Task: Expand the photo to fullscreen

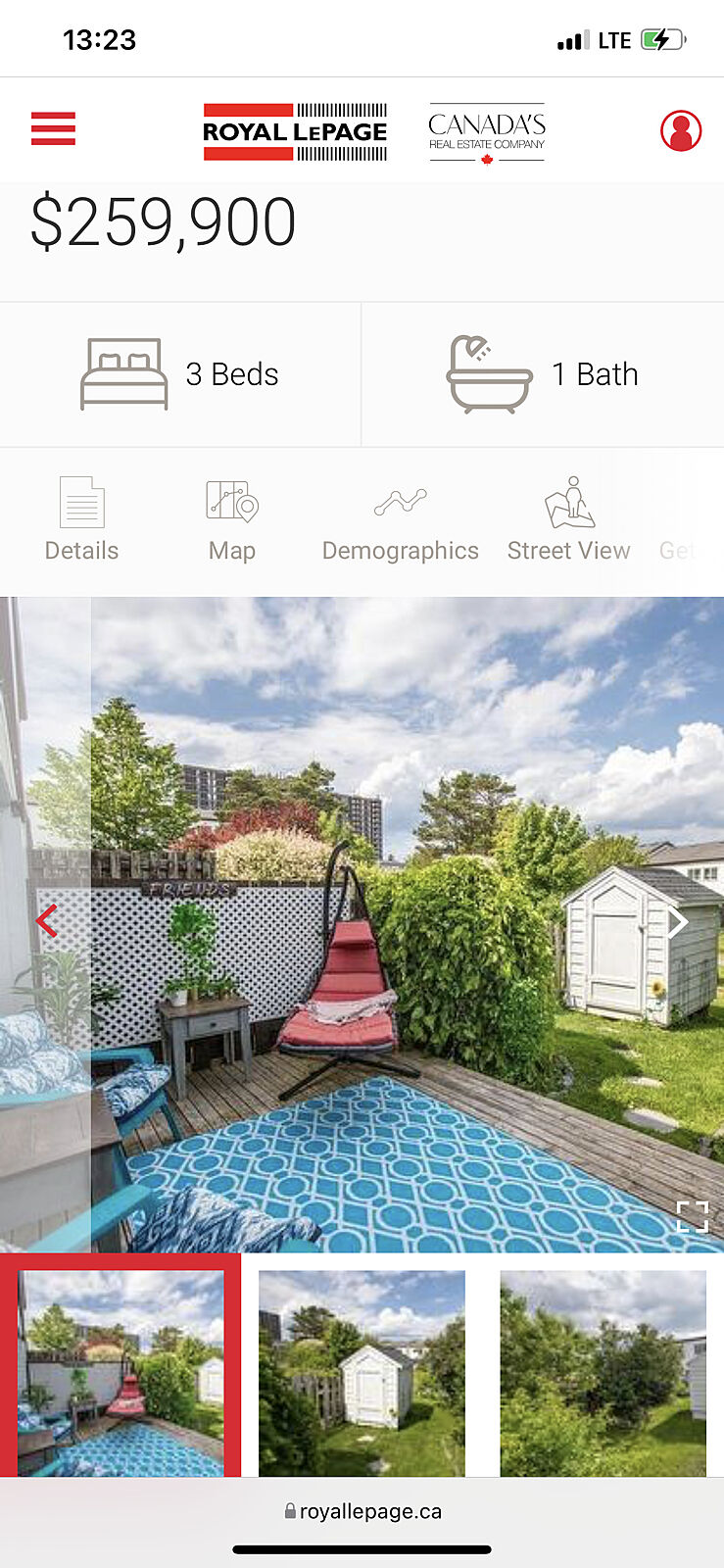Action: pyautogui.click(x=692, y=1216)
